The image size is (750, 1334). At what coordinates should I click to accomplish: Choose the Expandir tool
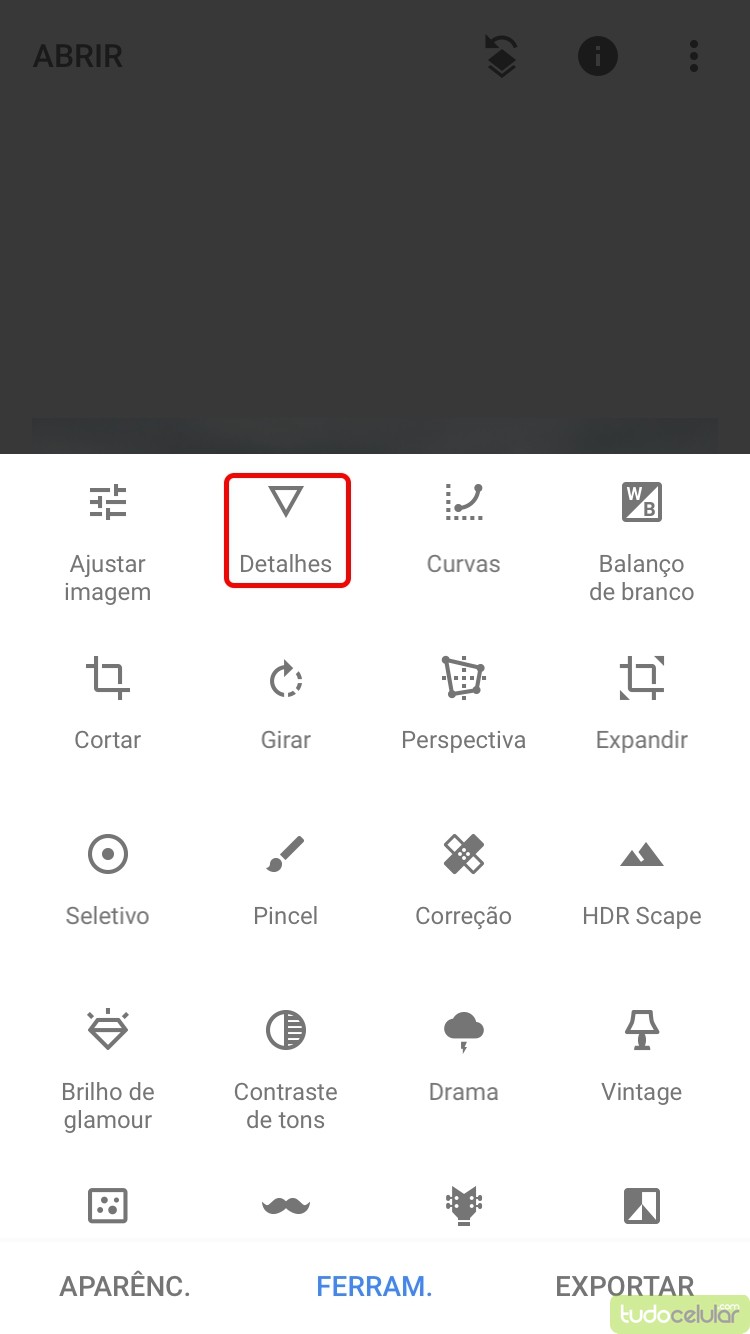click(641, 703)
